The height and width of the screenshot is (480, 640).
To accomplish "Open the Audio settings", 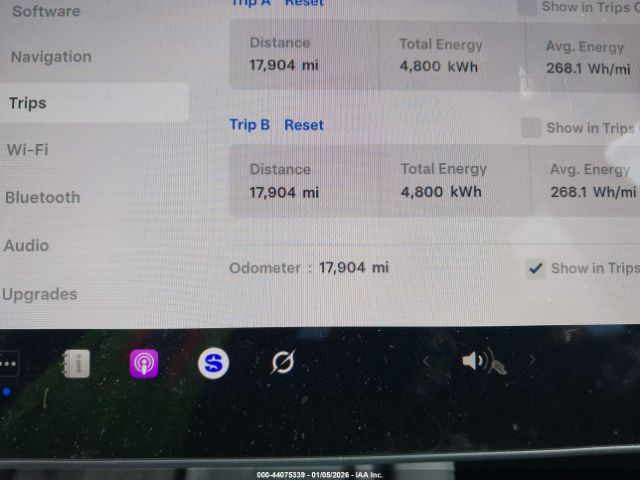I will tap(26, 245).
